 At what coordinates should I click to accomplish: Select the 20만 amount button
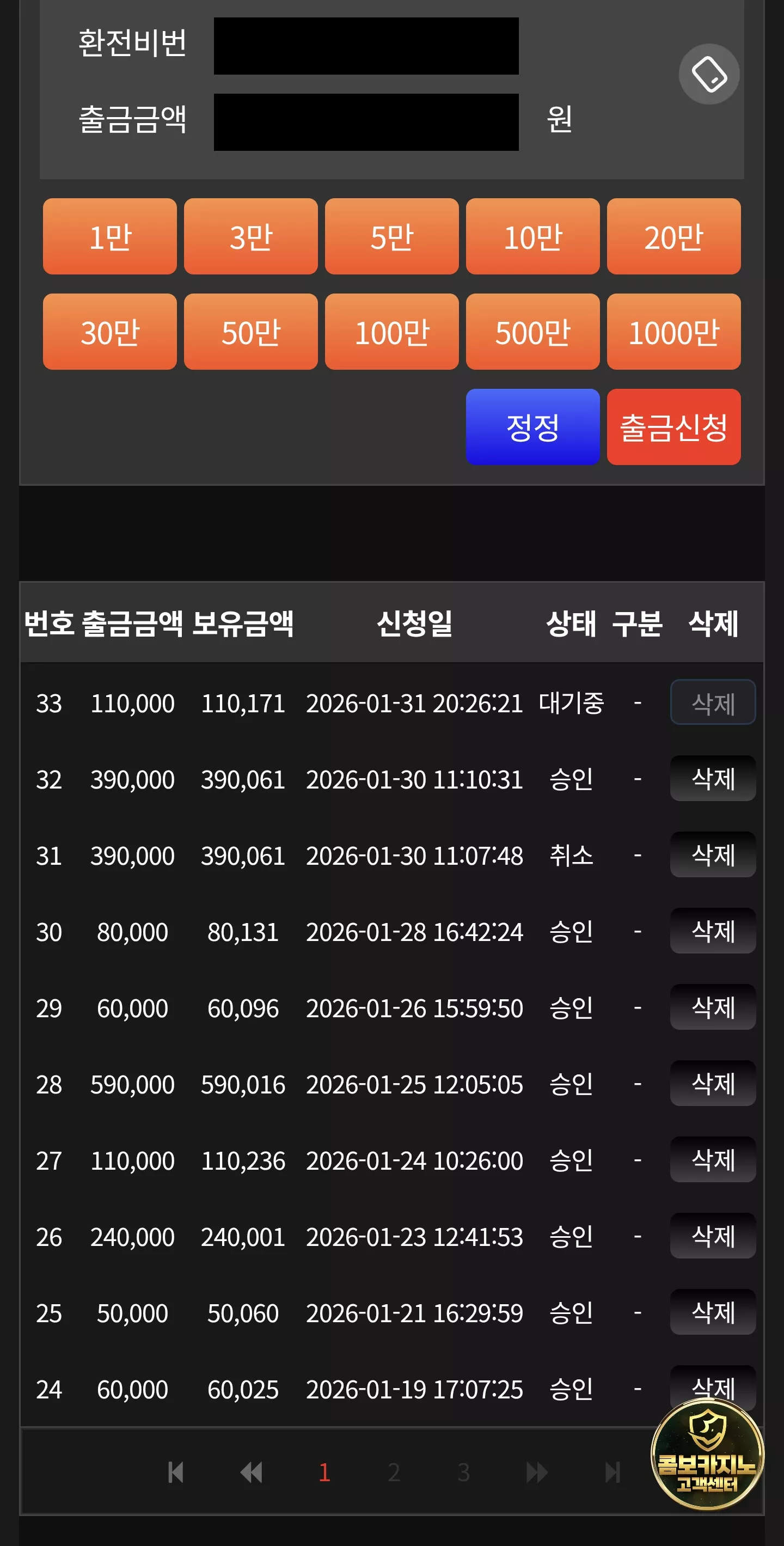[673, 236]
